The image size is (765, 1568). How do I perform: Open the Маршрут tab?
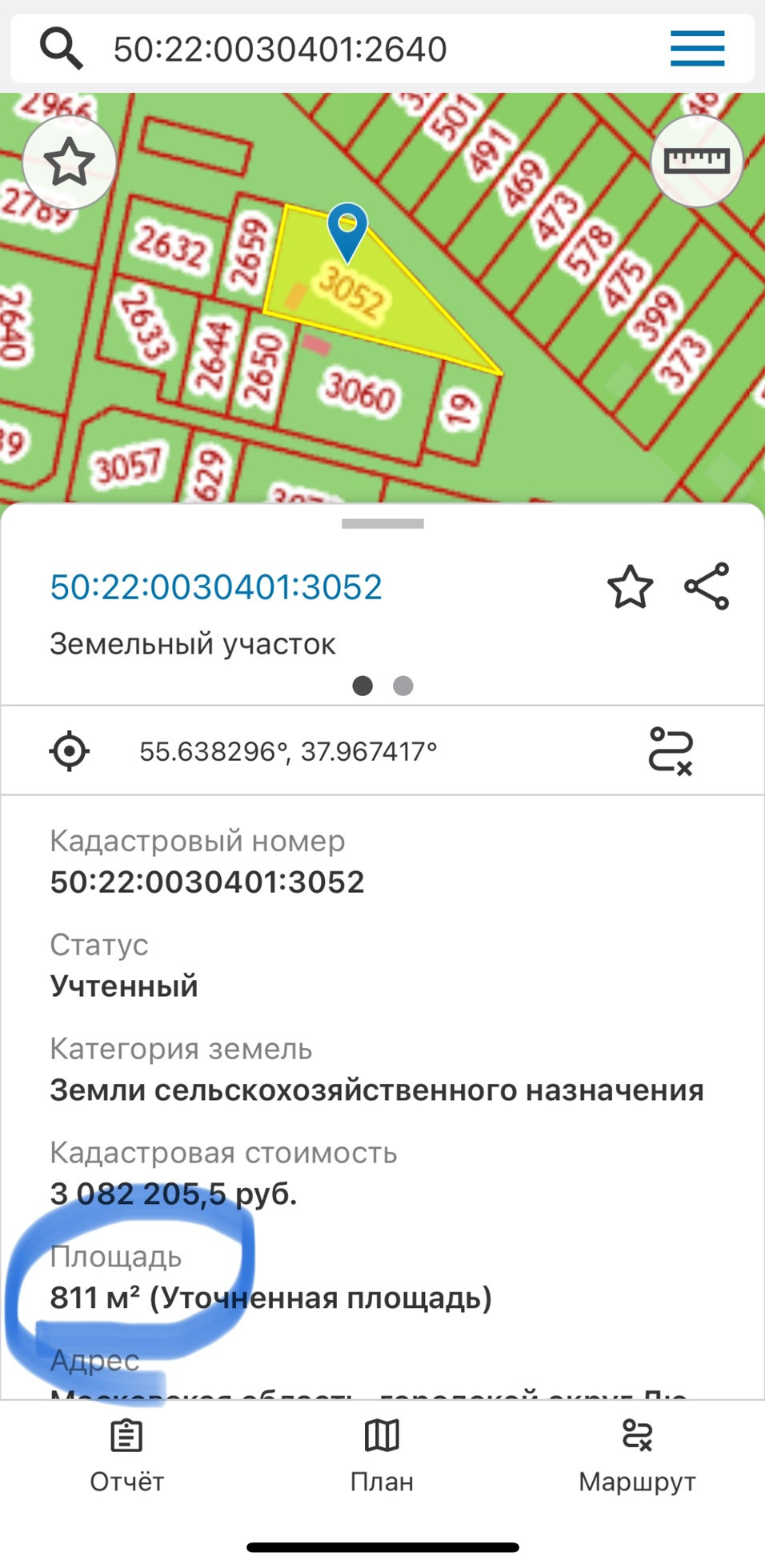[x=637, y=1456]
